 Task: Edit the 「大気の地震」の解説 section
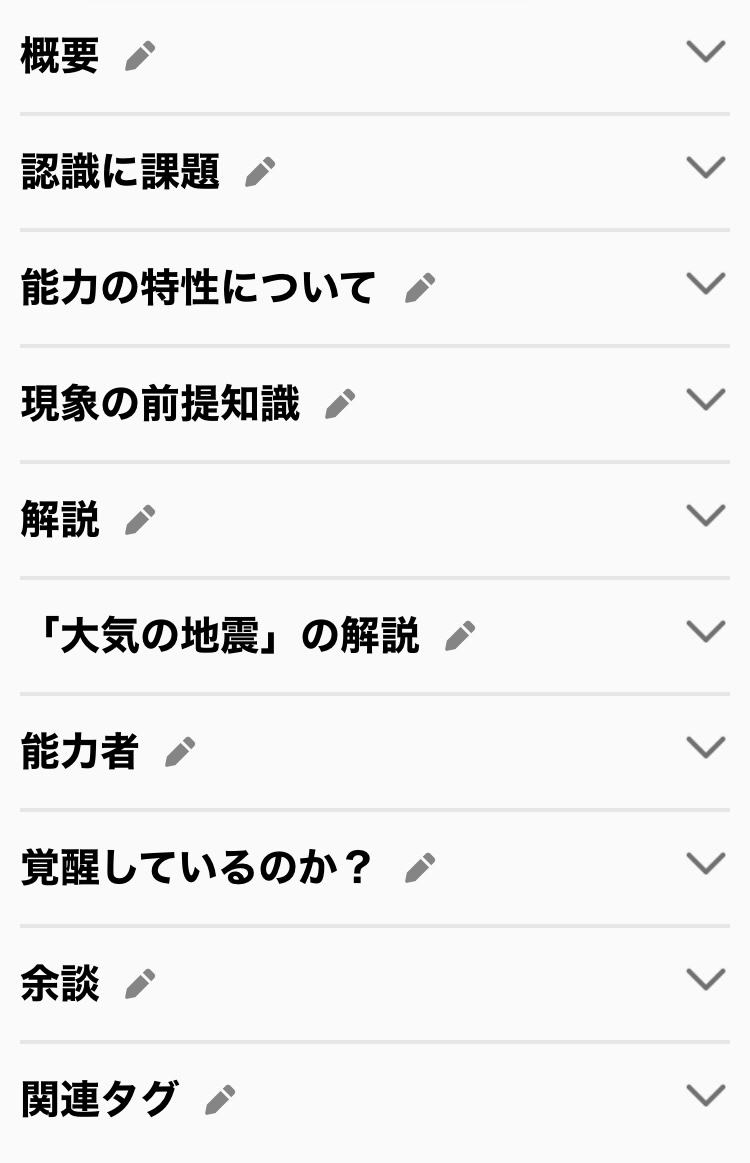pyautogui.click(x=460, y=636)
